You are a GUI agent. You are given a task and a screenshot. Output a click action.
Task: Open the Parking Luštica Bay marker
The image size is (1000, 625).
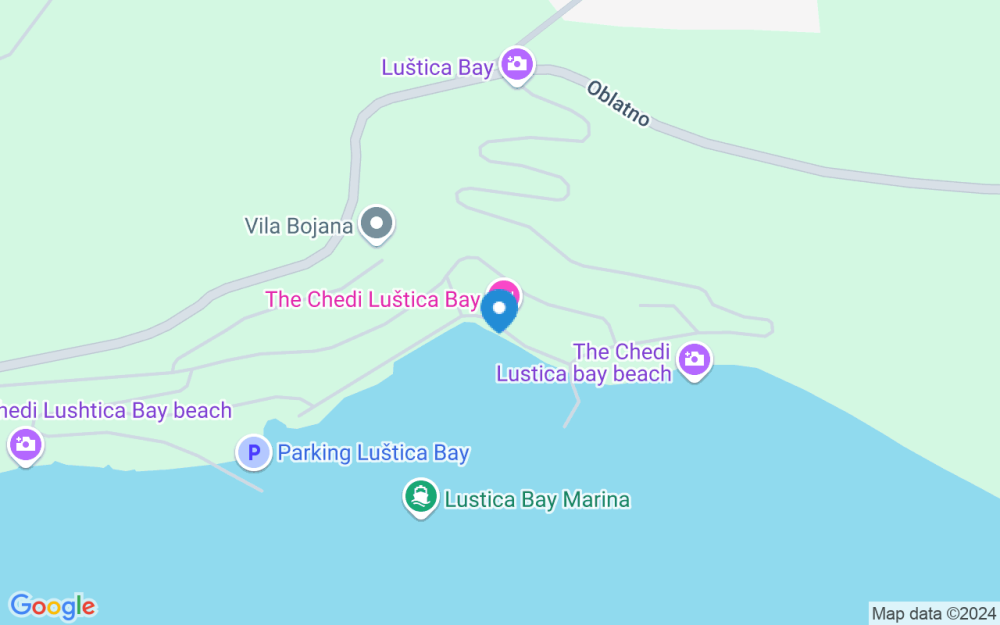pyautogui.click(x=254, y=453)
